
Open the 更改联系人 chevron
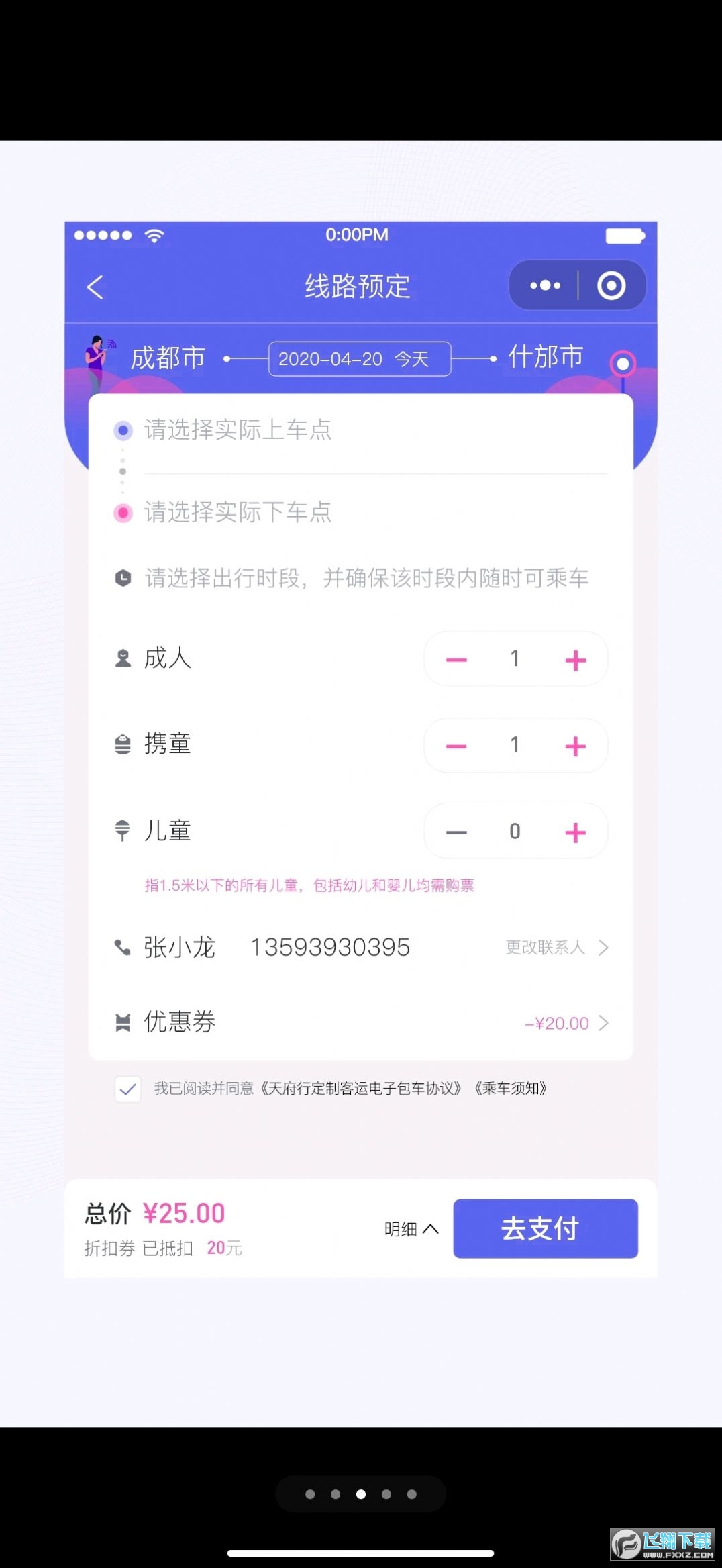coord(604,948)
